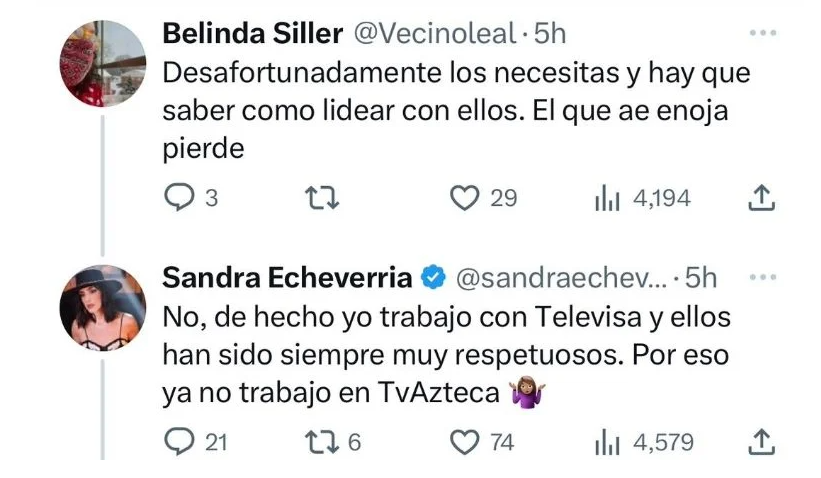821x478 pixels.
Task: Share Sandra Echeverria's tweet
Action: [x=762, y=441]
